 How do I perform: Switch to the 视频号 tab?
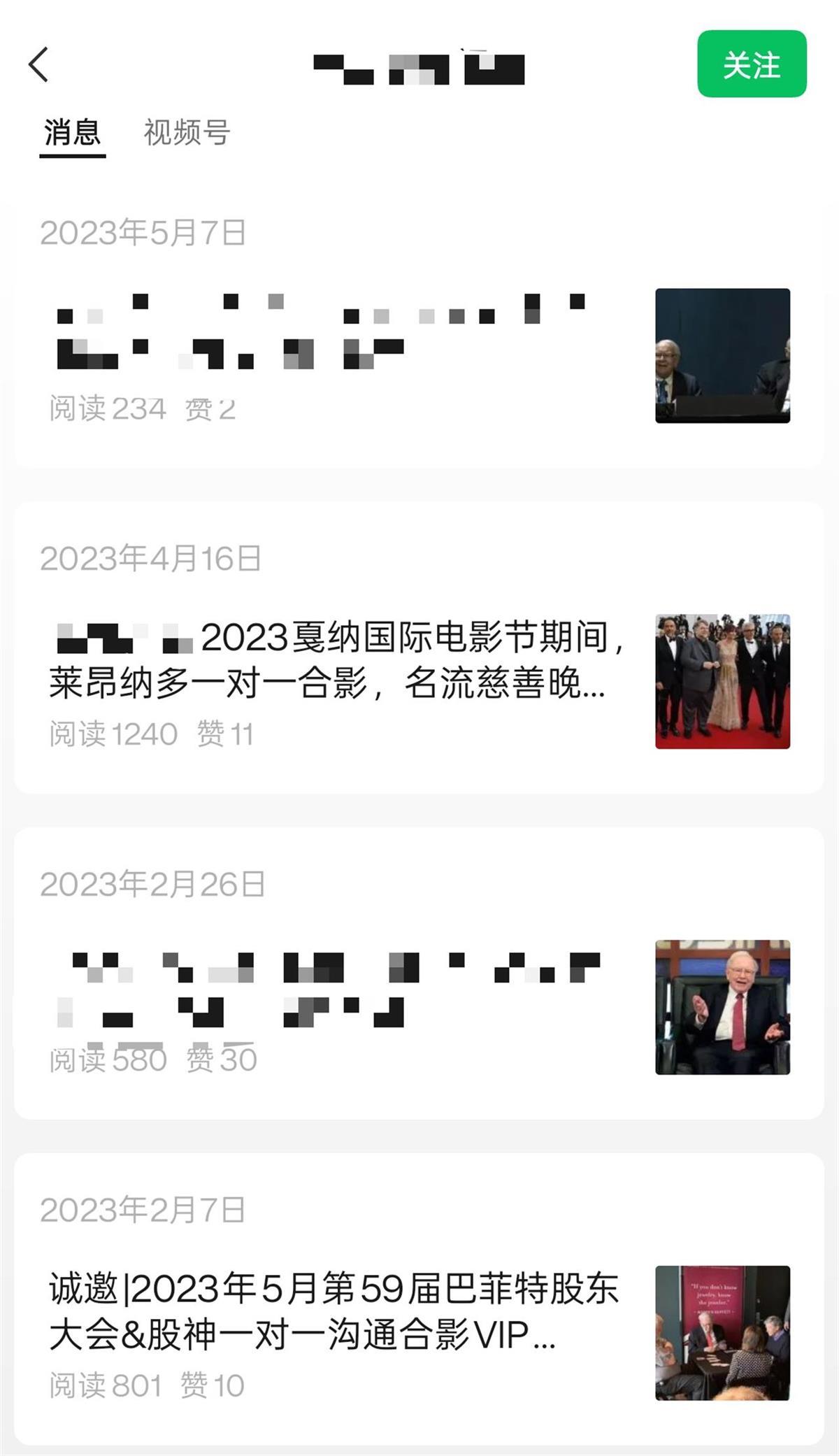pyautogui.click(x=187, y=132)
